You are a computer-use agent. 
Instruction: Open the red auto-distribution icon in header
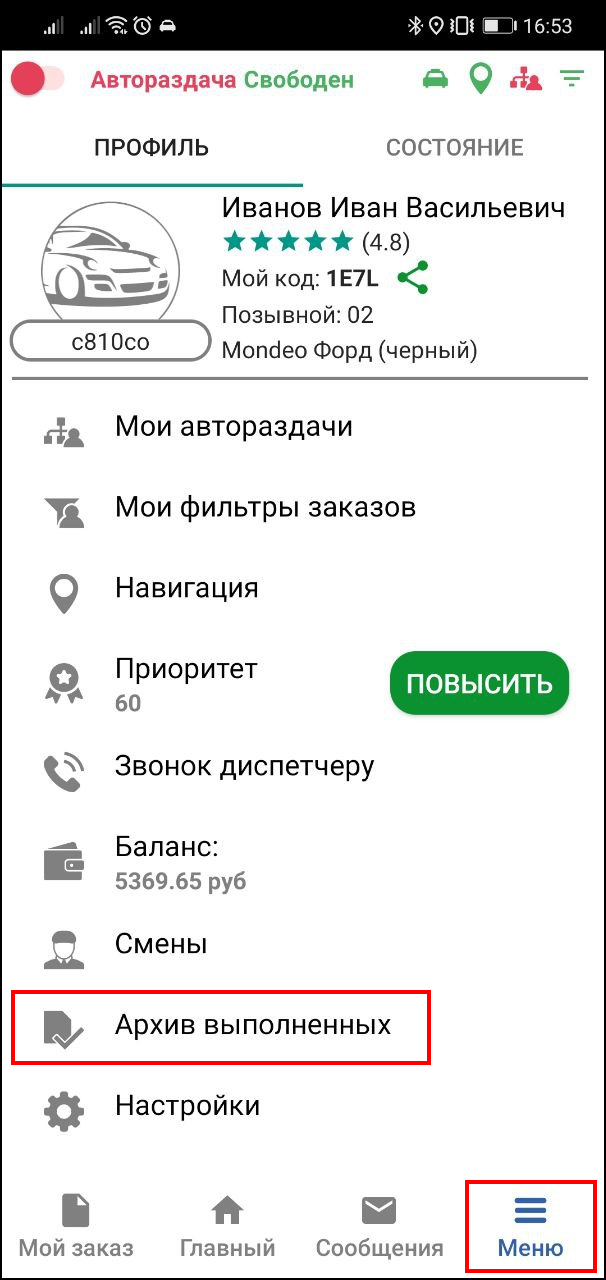[526, 79]
